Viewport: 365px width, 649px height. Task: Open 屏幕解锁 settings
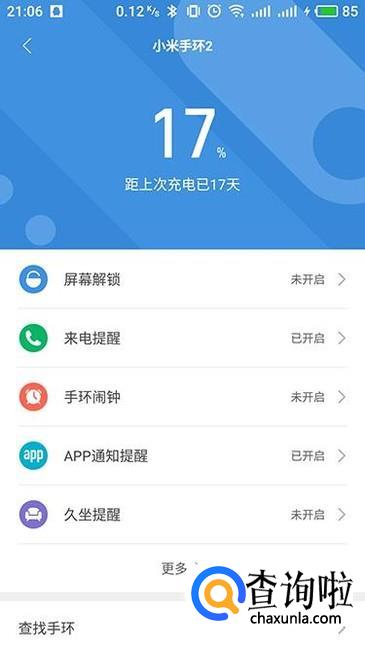182,279
